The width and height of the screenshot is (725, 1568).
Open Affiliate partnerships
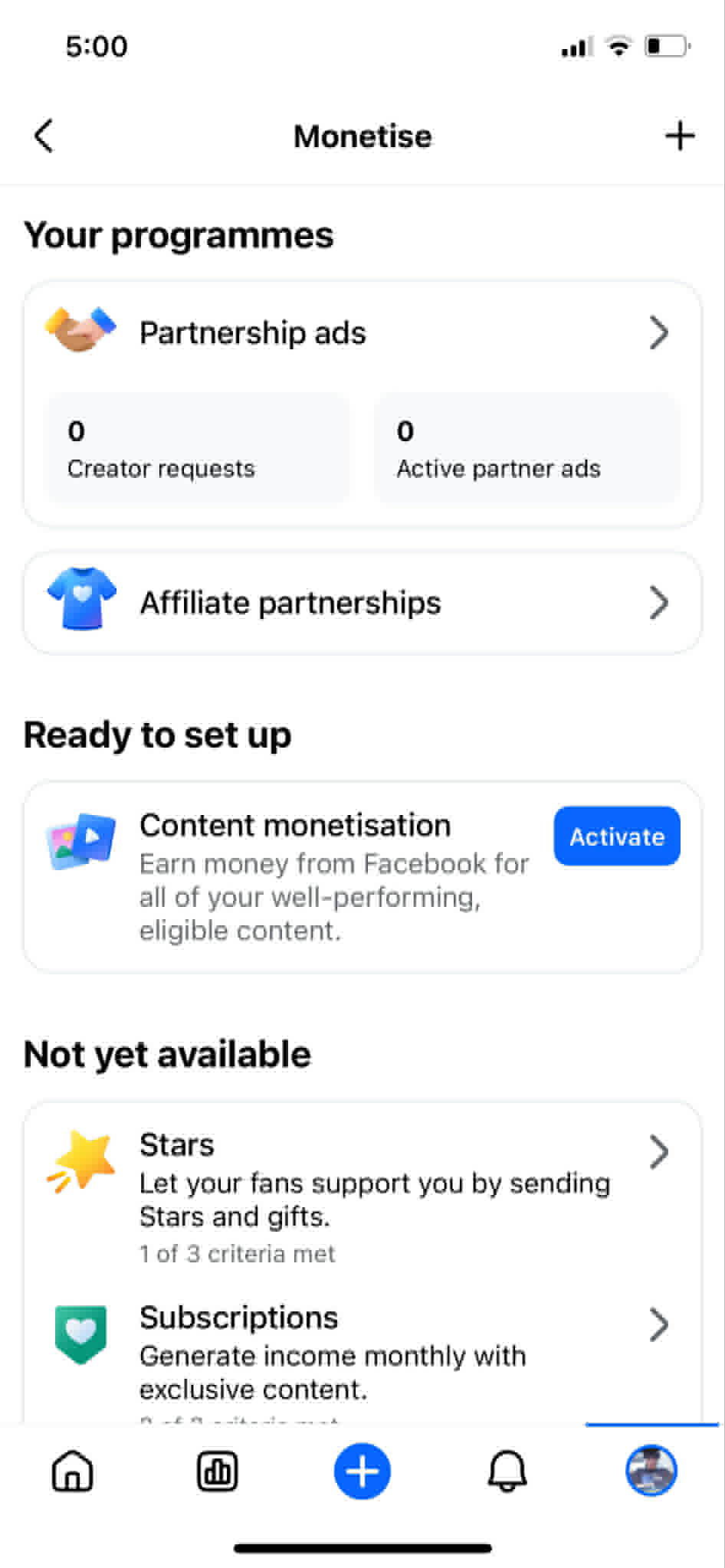362,603
